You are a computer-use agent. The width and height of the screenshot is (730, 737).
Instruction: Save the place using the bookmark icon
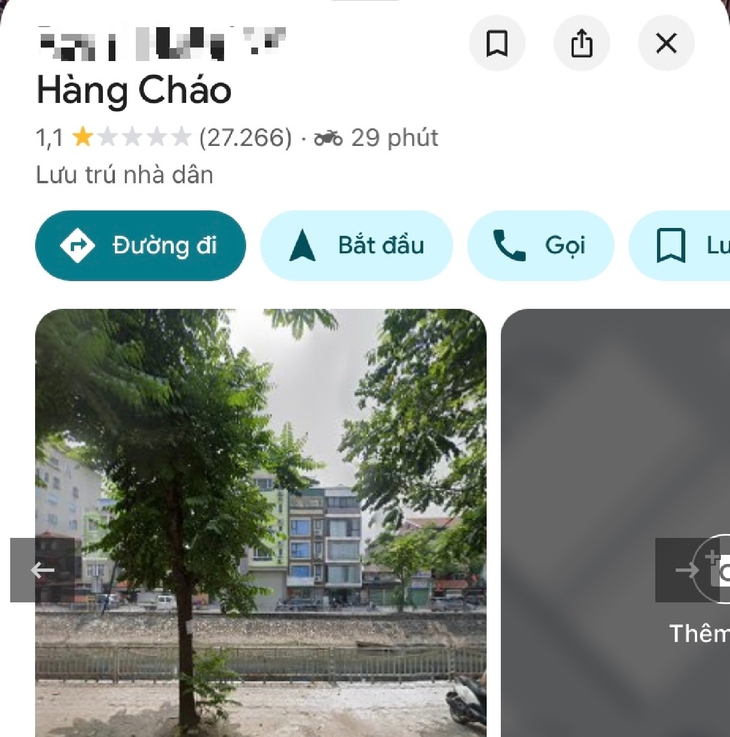tap(497, 42)
